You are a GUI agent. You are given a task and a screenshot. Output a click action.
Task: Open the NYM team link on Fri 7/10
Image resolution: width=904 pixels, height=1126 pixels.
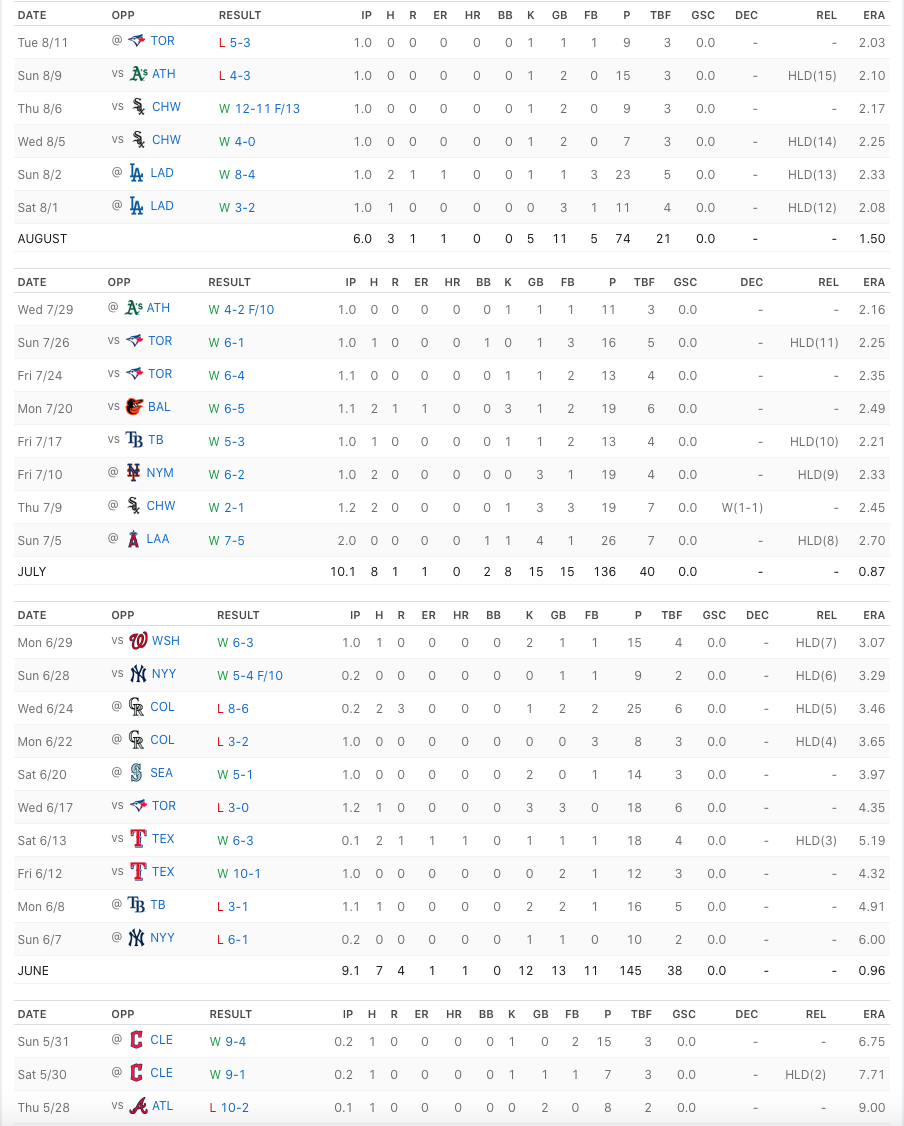pyautogui.click(x=160, y=473)
